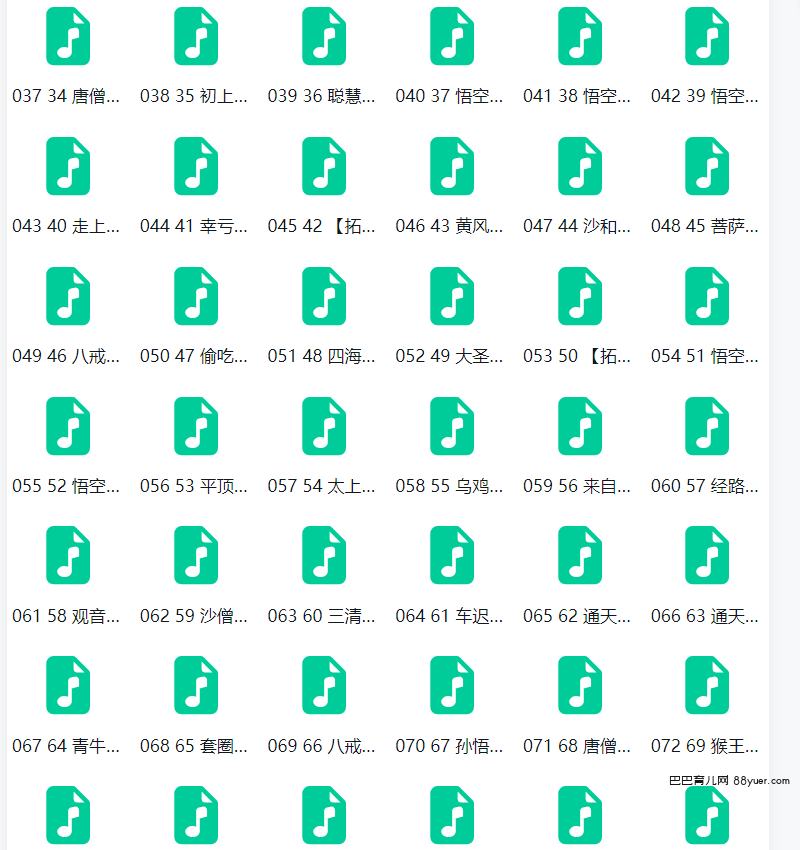Select file 048 45 菩萨
This screenshot has width=800, height=850.
pyautogui.click(x=707, y=167)
